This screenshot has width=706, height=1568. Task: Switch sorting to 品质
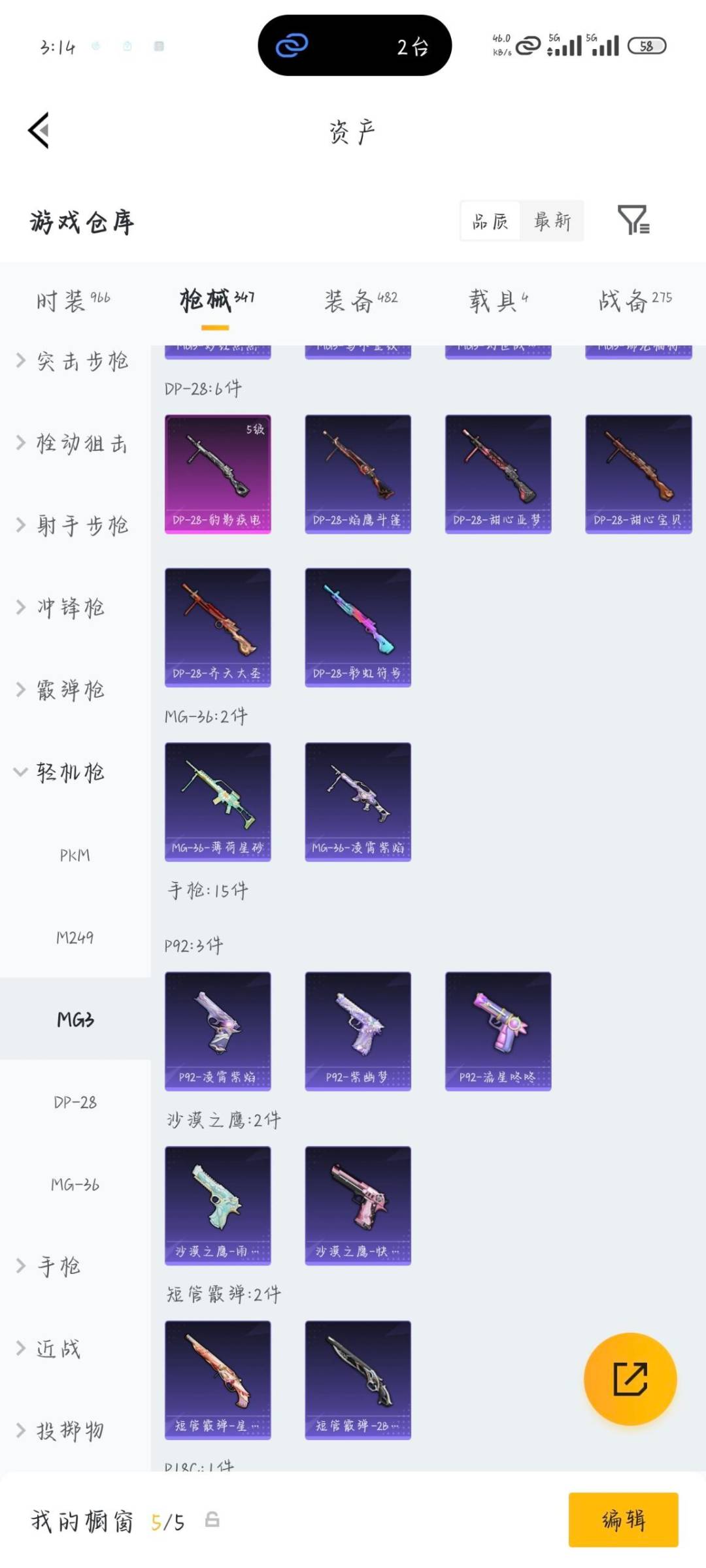pyautogui.click(x=489, y=221)
